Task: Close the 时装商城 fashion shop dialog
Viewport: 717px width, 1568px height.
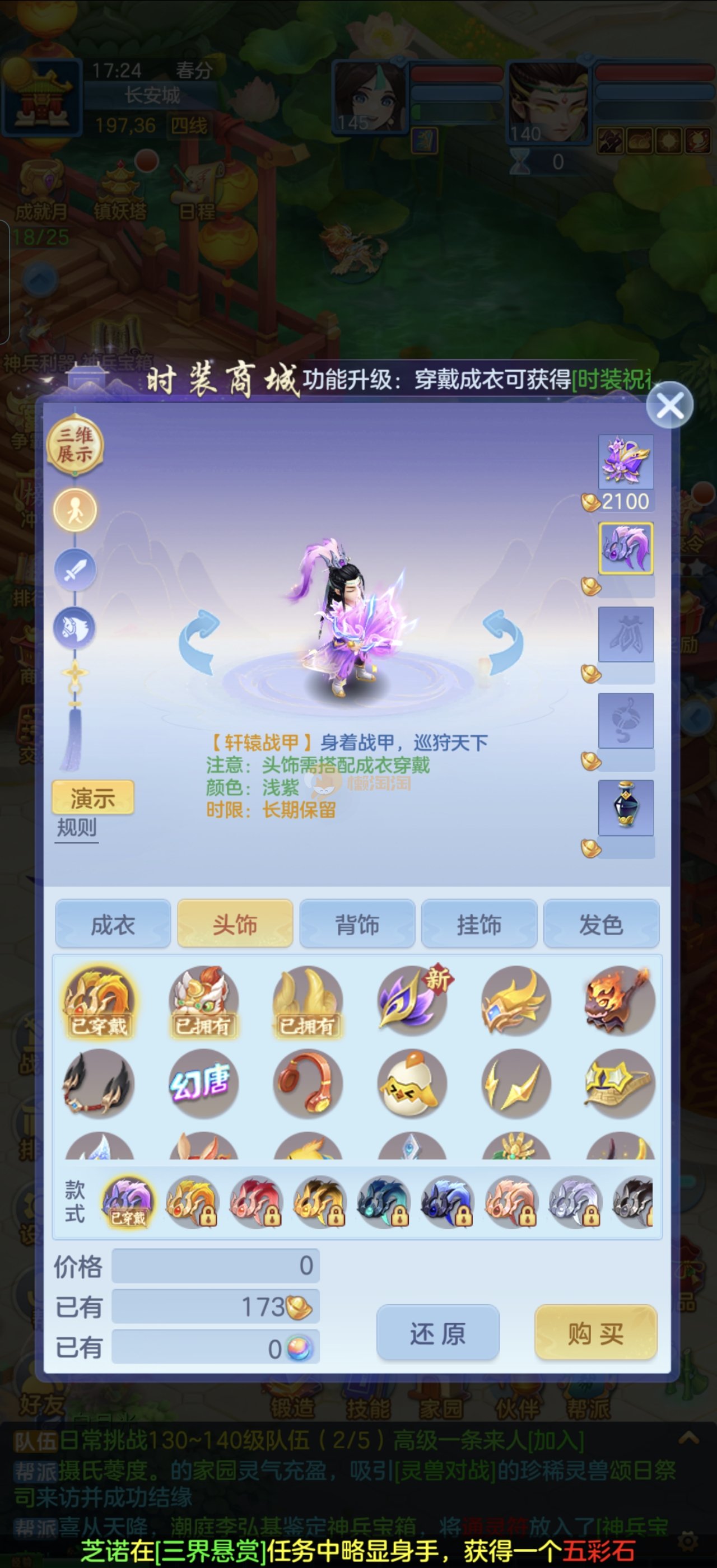Action: click(x=669, y=405)
